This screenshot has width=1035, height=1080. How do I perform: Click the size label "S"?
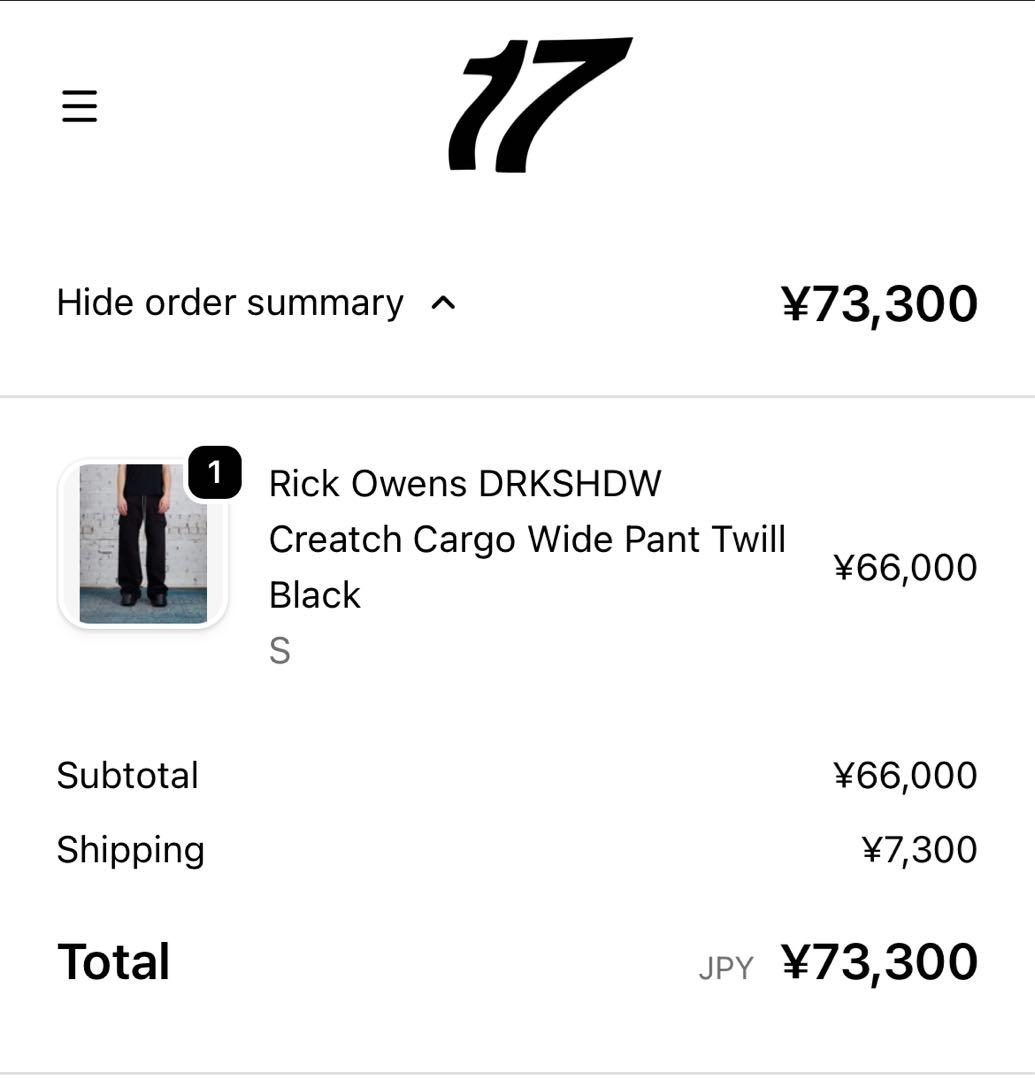[x=280, y=652]
